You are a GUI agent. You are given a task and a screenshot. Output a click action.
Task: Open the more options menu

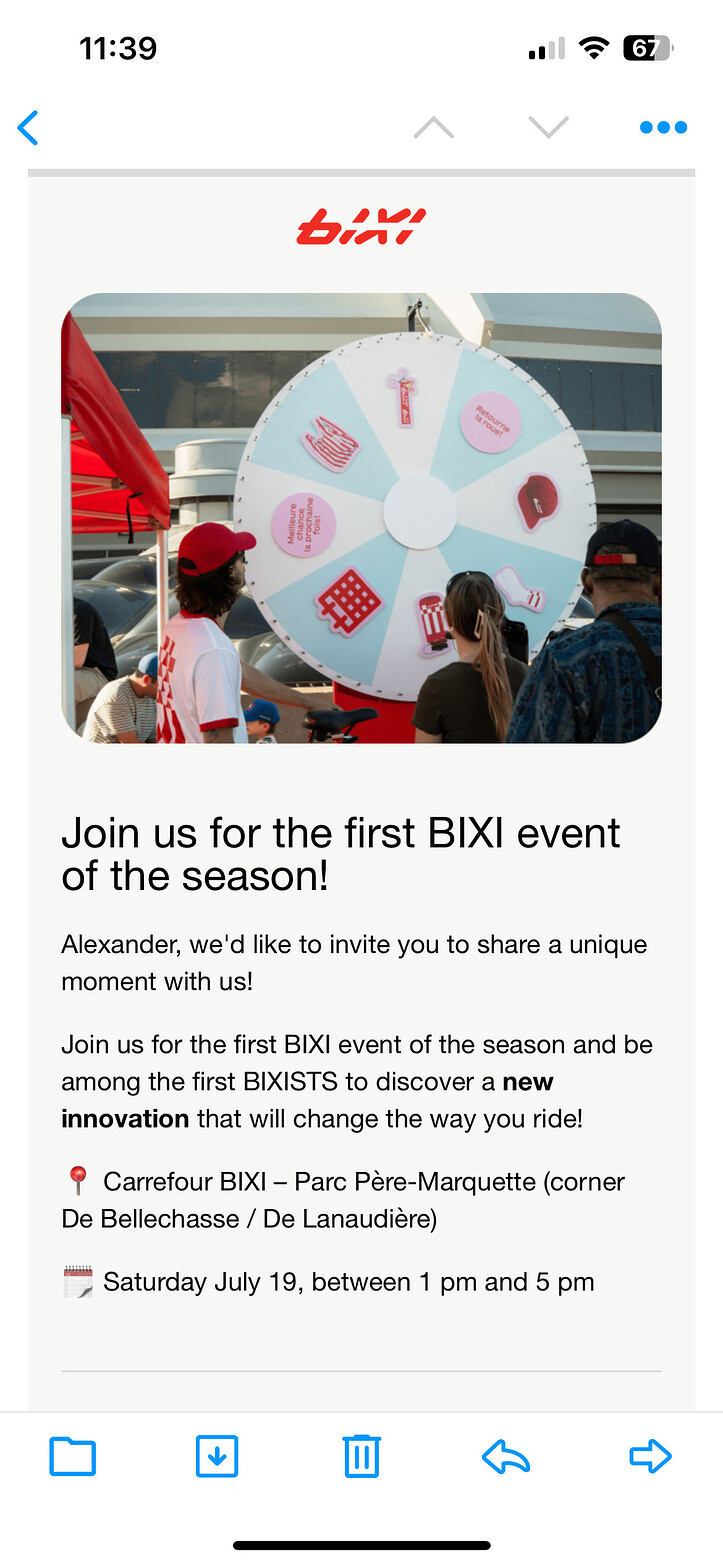coord(663,127)
